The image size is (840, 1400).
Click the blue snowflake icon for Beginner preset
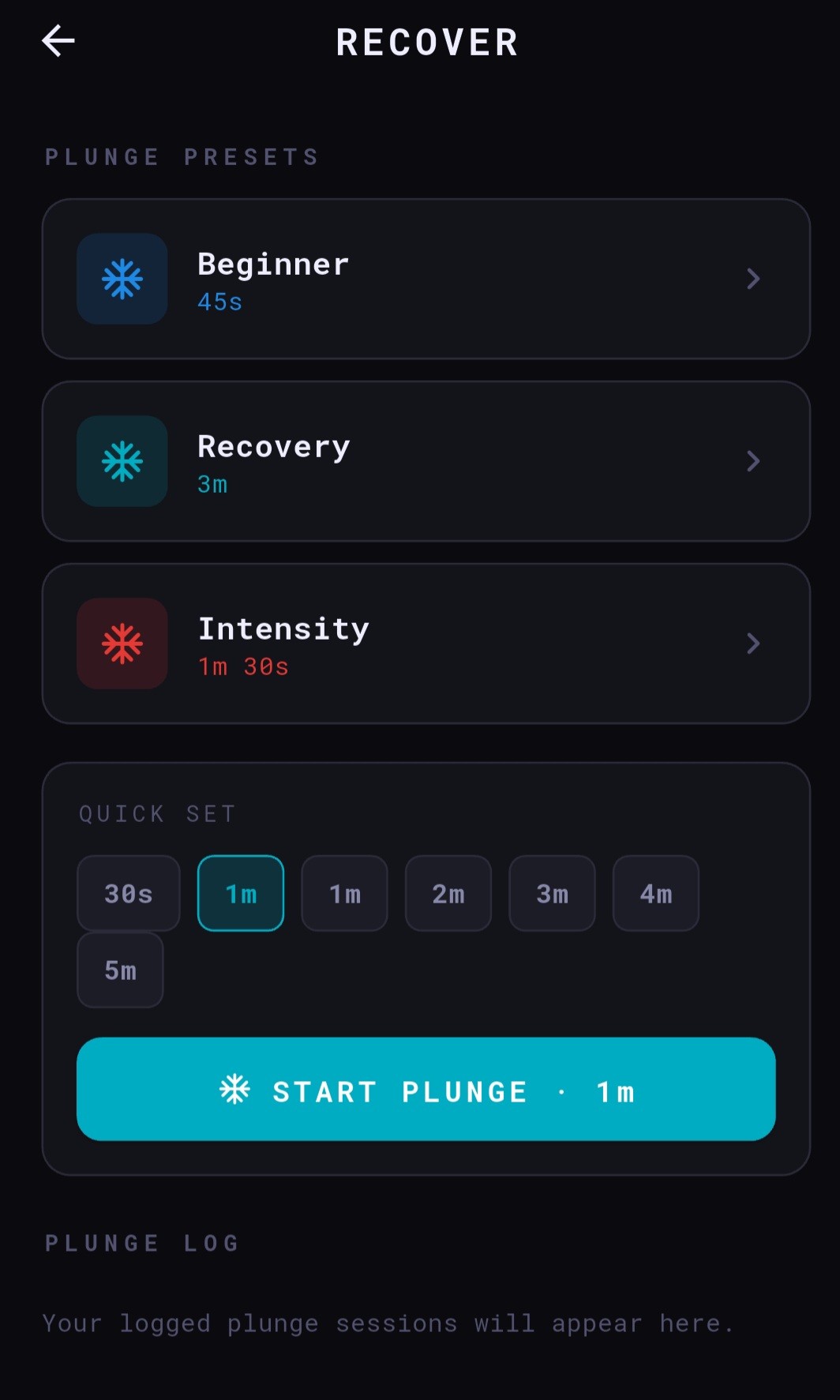pyautogui.click(x=122, y=279)
